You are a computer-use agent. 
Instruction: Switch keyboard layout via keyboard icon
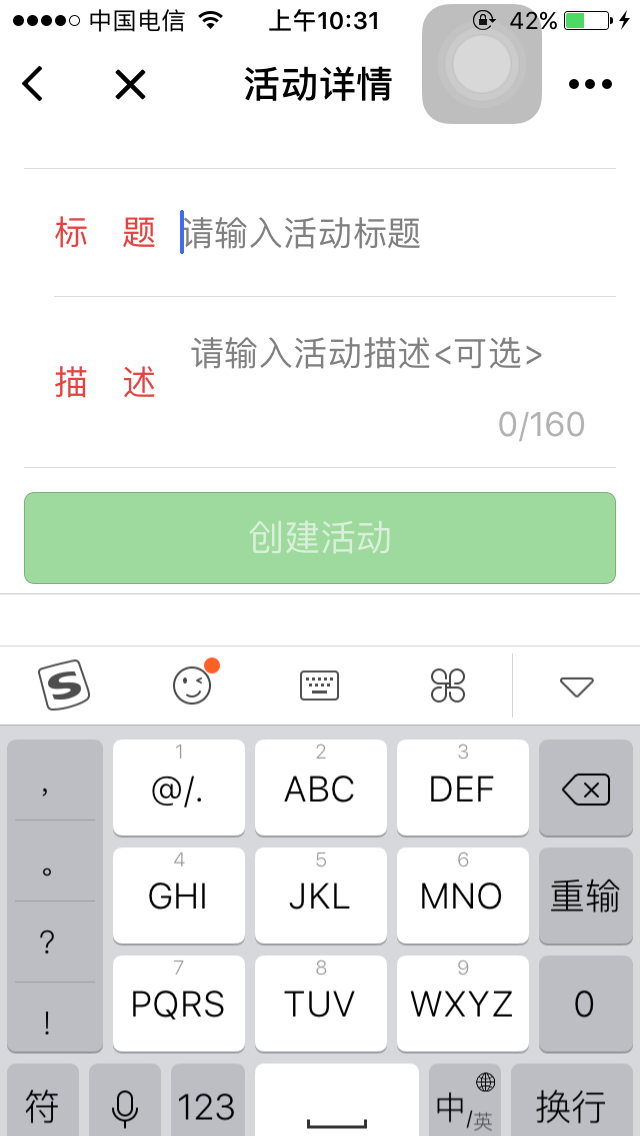[x=320, y=686]
